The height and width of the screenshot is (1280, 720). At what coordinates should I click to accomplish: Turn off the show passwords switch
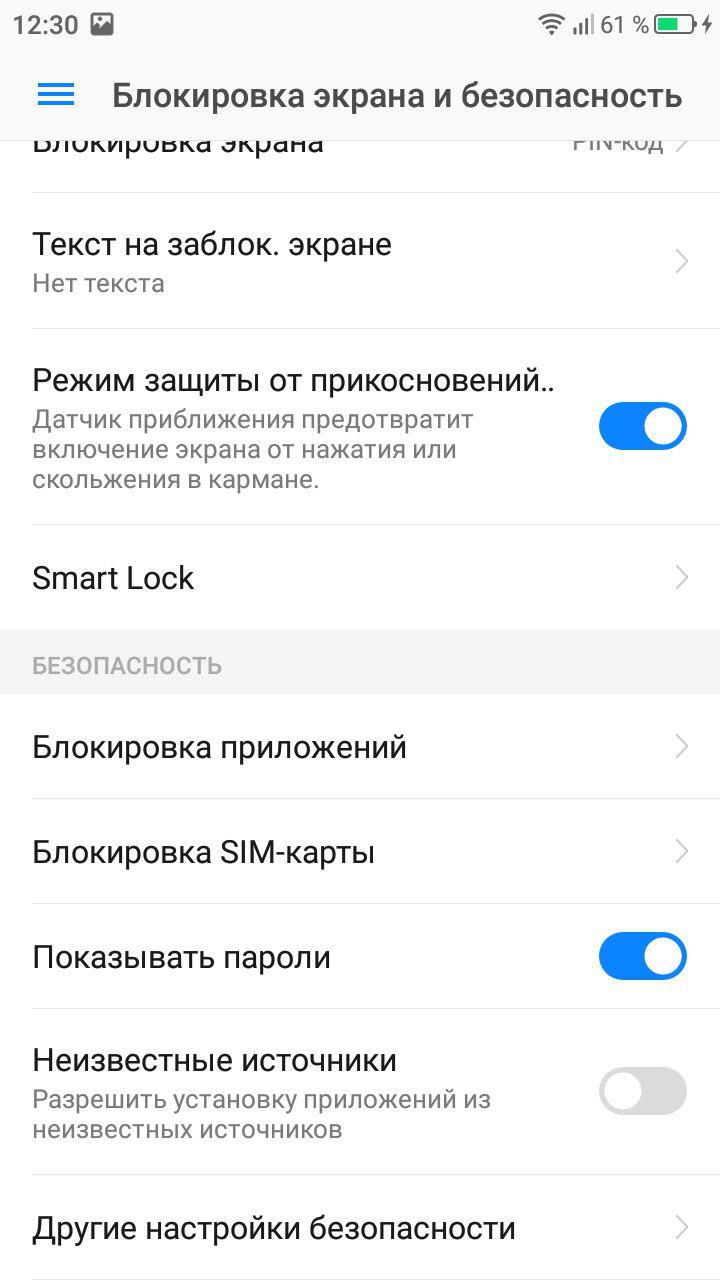click(642, 956)
